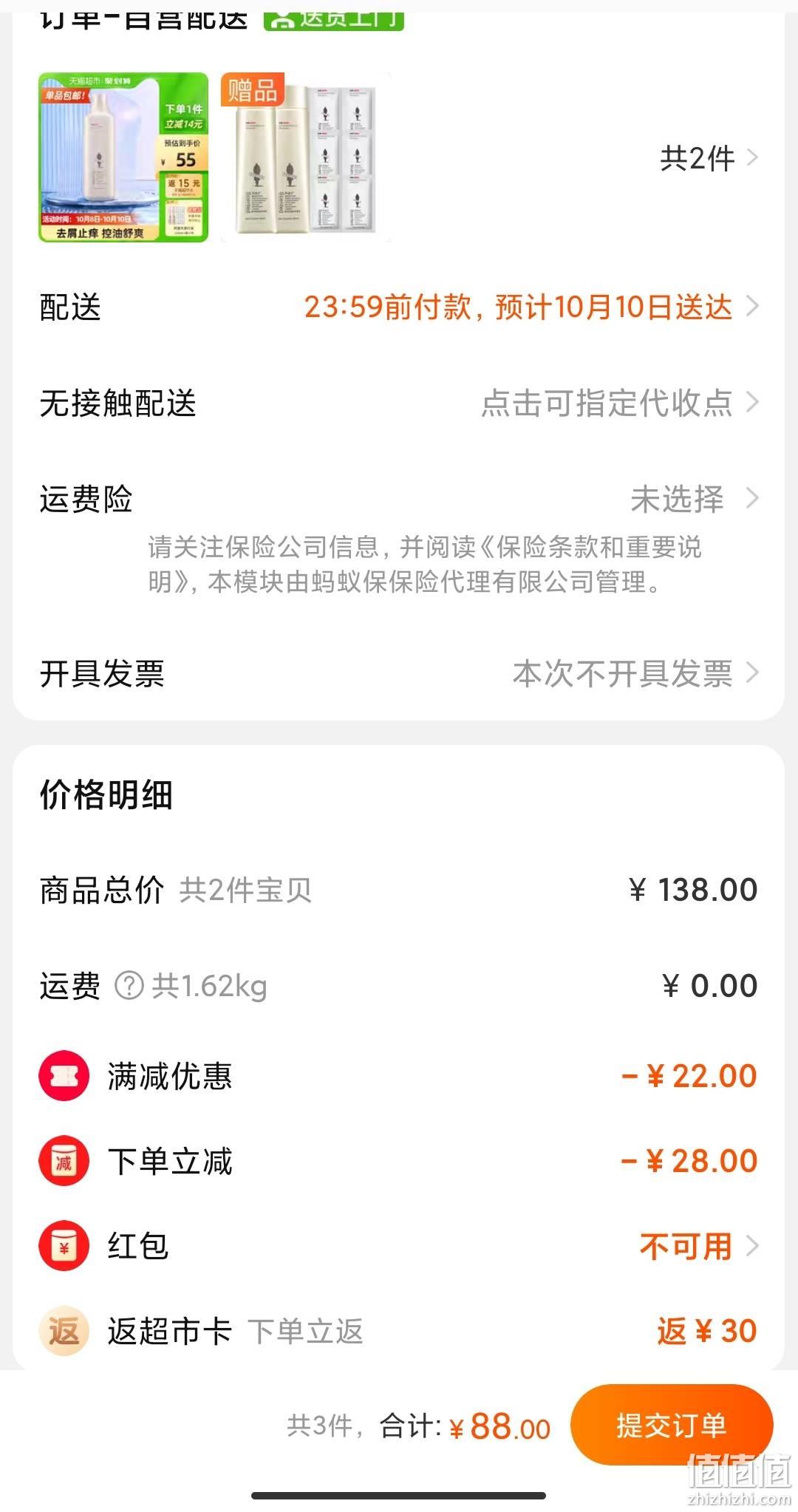Open the 共2件 item list
Screen dimensions: 798x1512
709,158
